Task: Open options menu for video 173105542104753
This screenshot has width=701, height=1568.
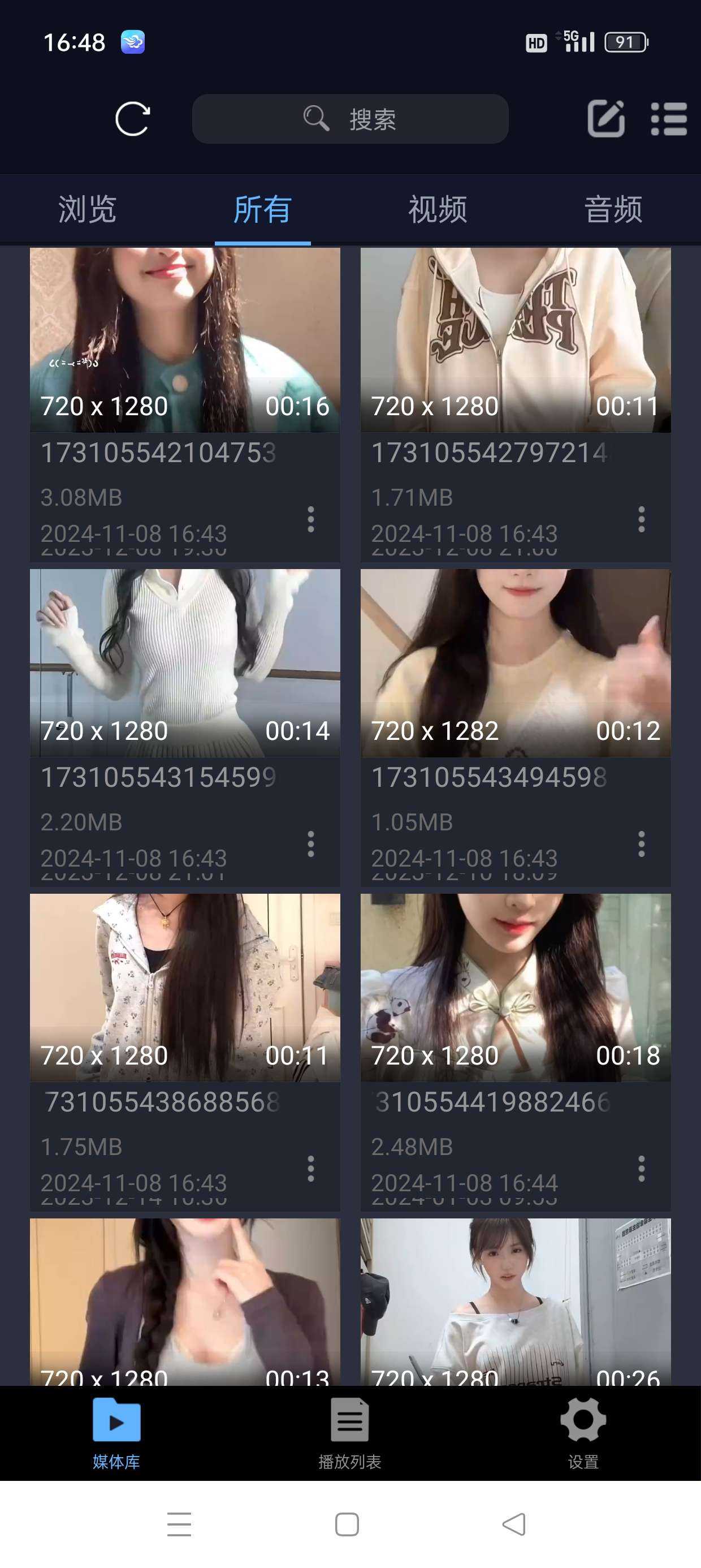Action: coord(311,519)
